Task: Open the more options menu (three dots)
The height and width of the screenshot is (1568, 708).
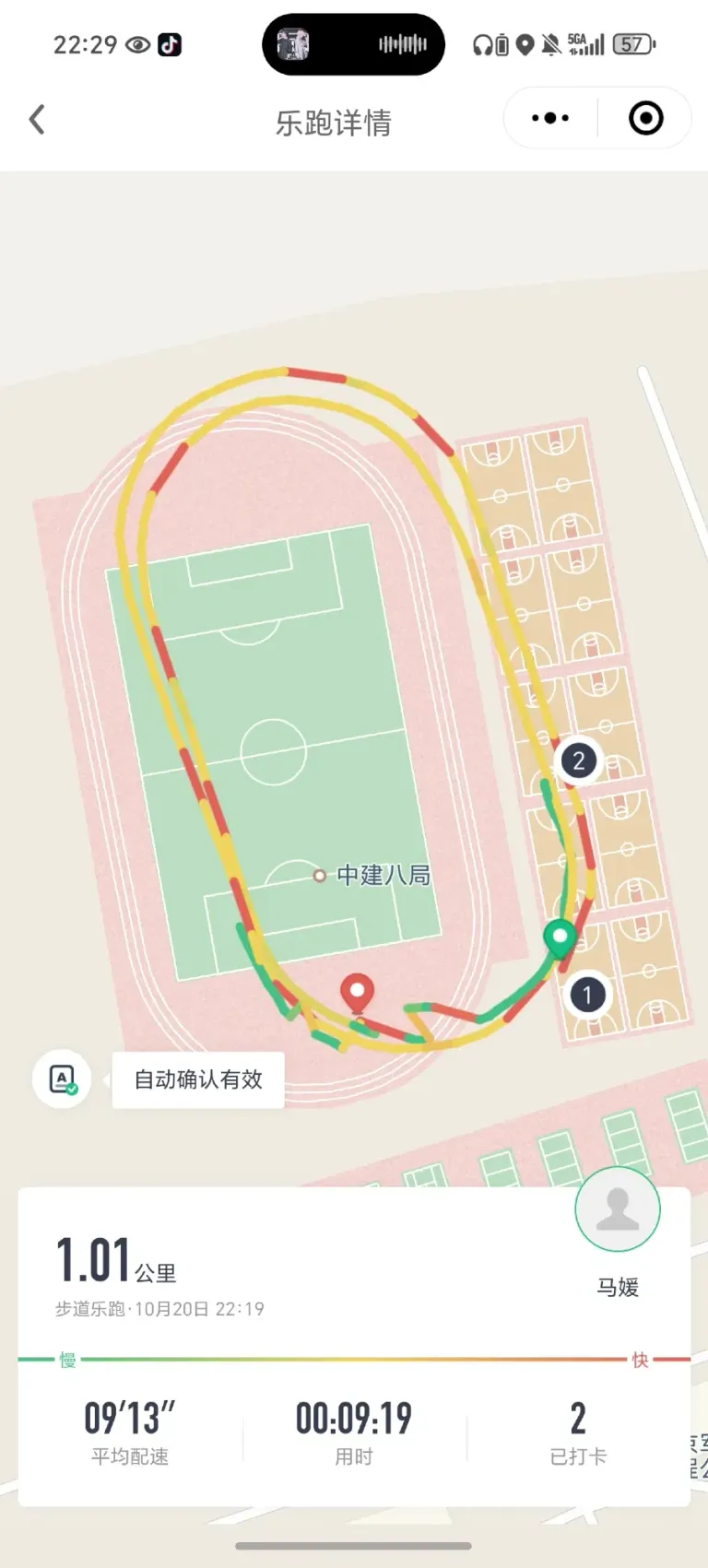Action: [549, 118]
